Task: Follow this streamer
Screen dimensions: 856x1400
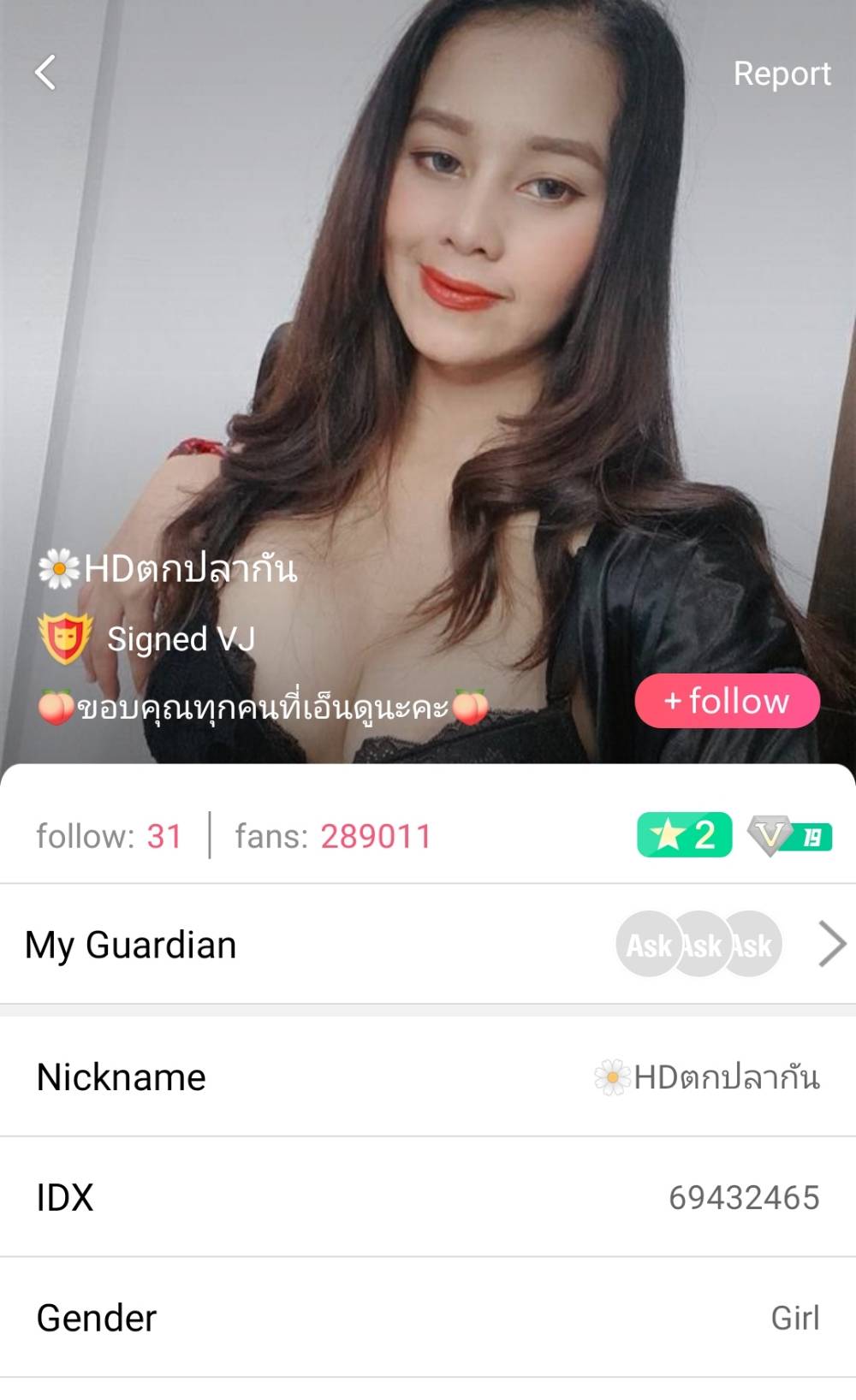Action: coord(727,701)
